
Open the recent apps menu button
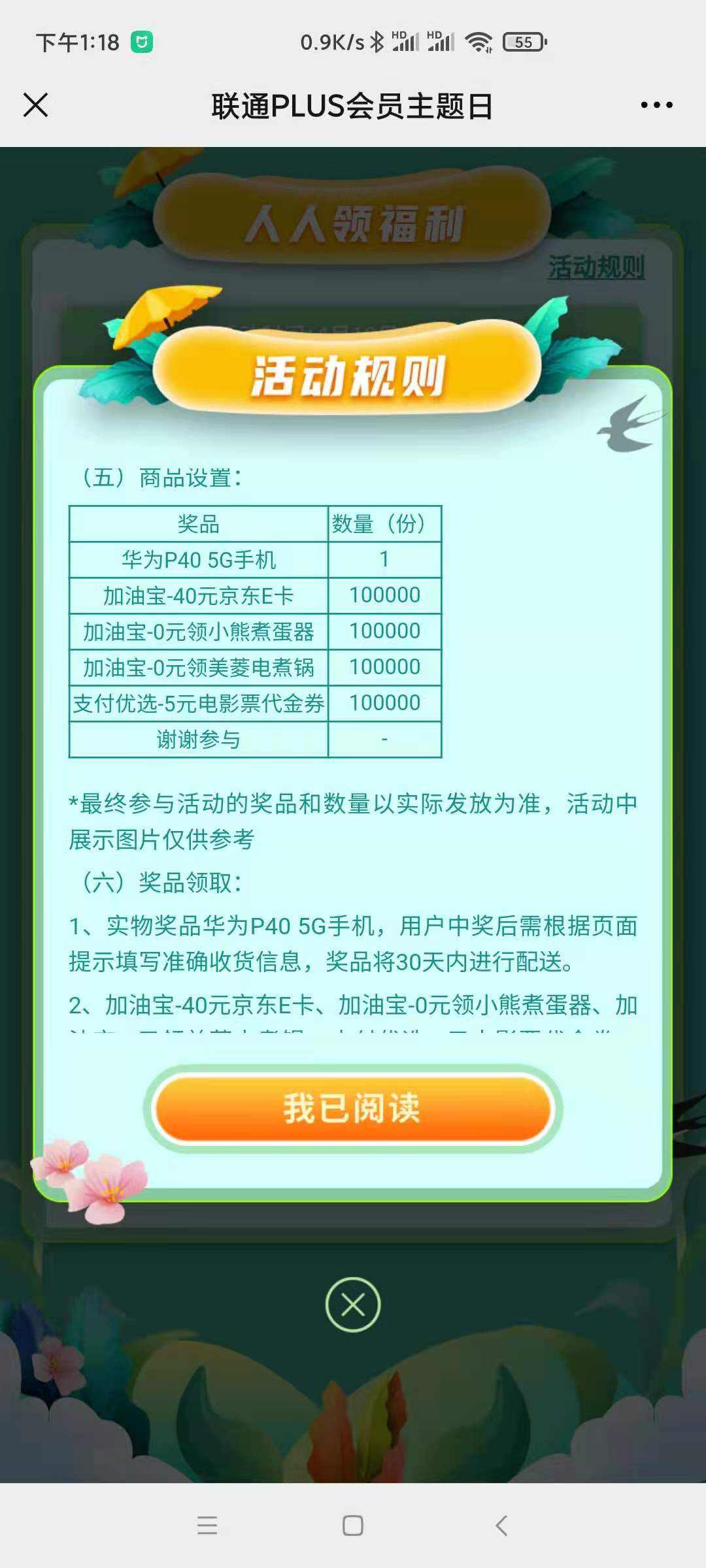tap(207, 1526)
